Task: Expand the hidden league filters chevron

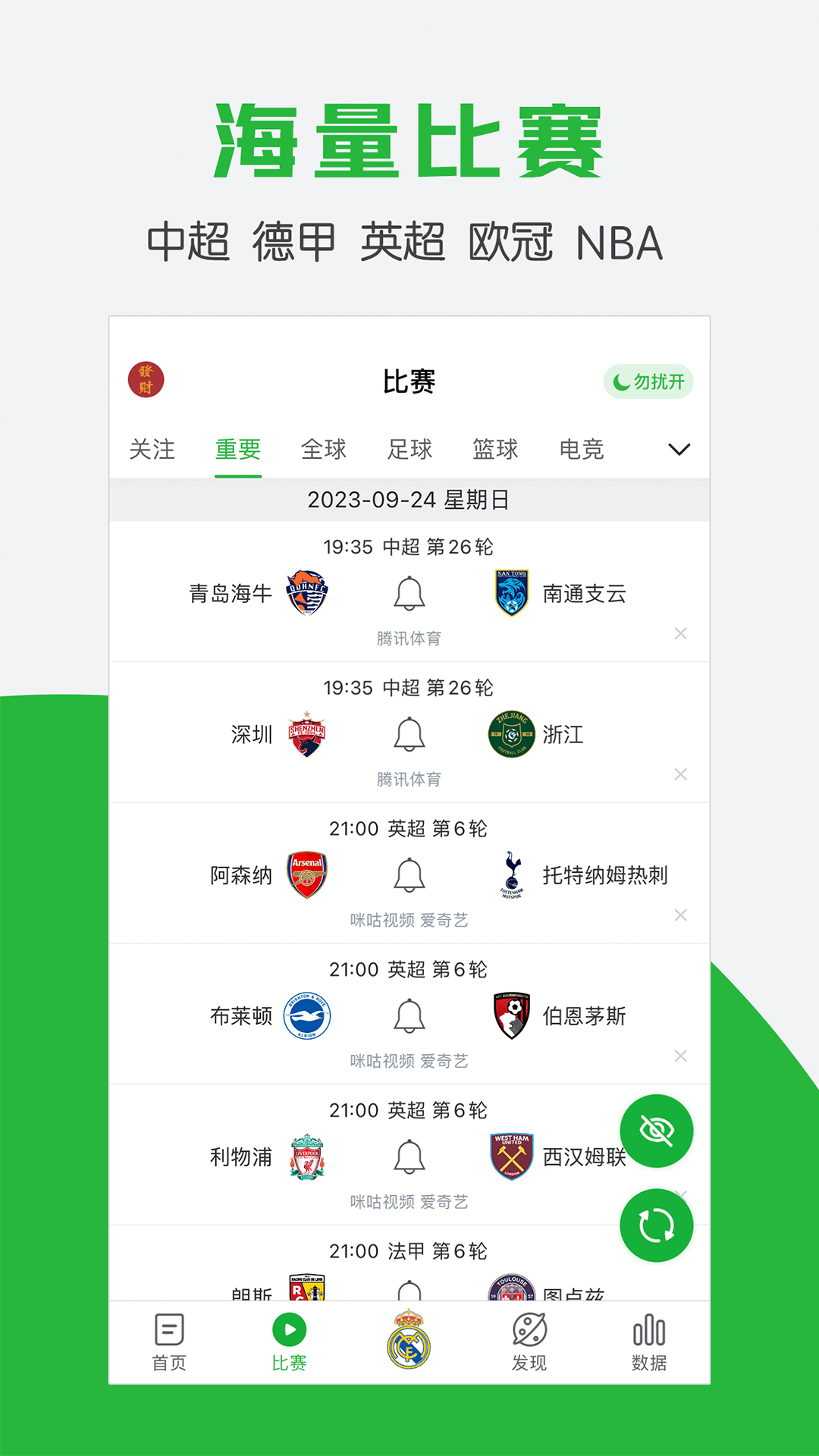Action: point(679,450)
